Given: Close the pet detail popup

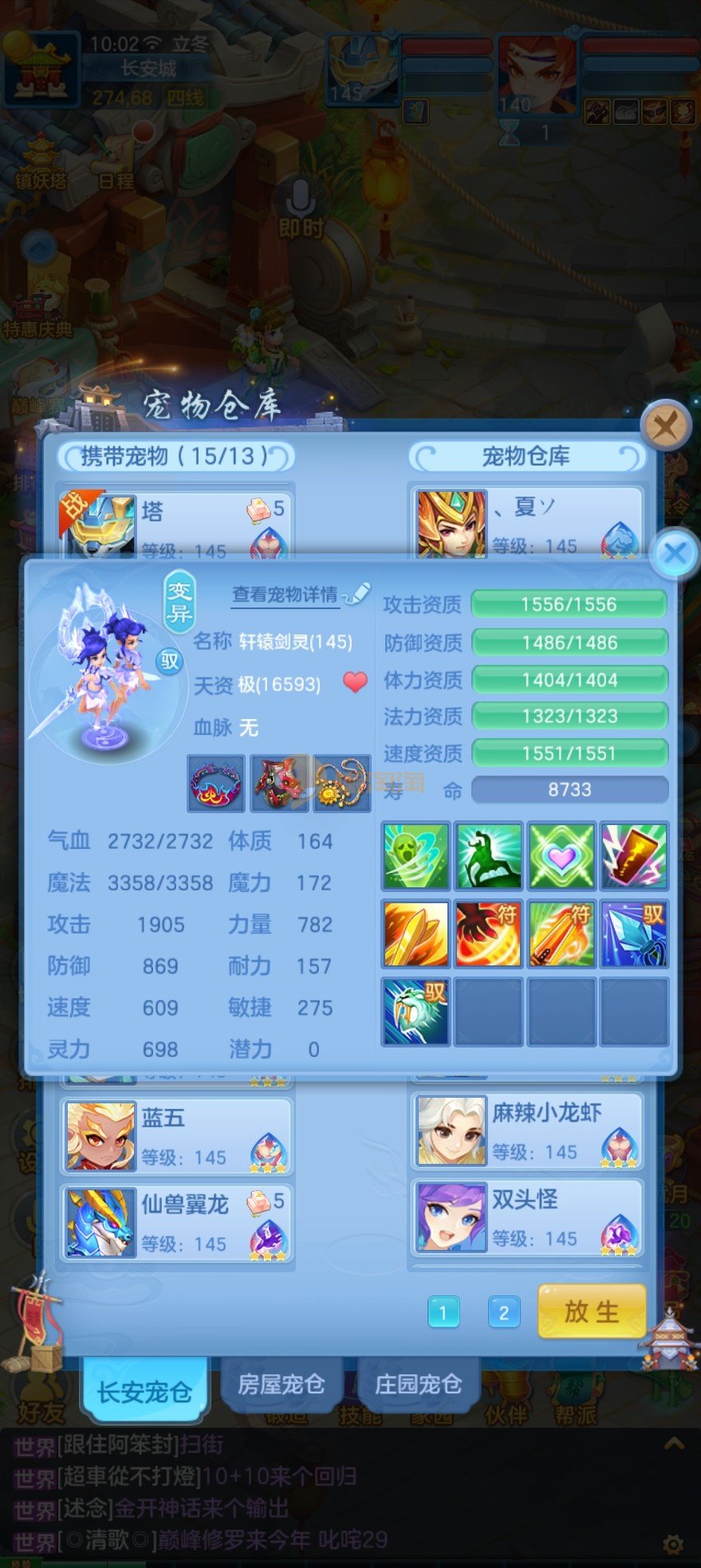Looking at the screenshot, I should 675,553.
